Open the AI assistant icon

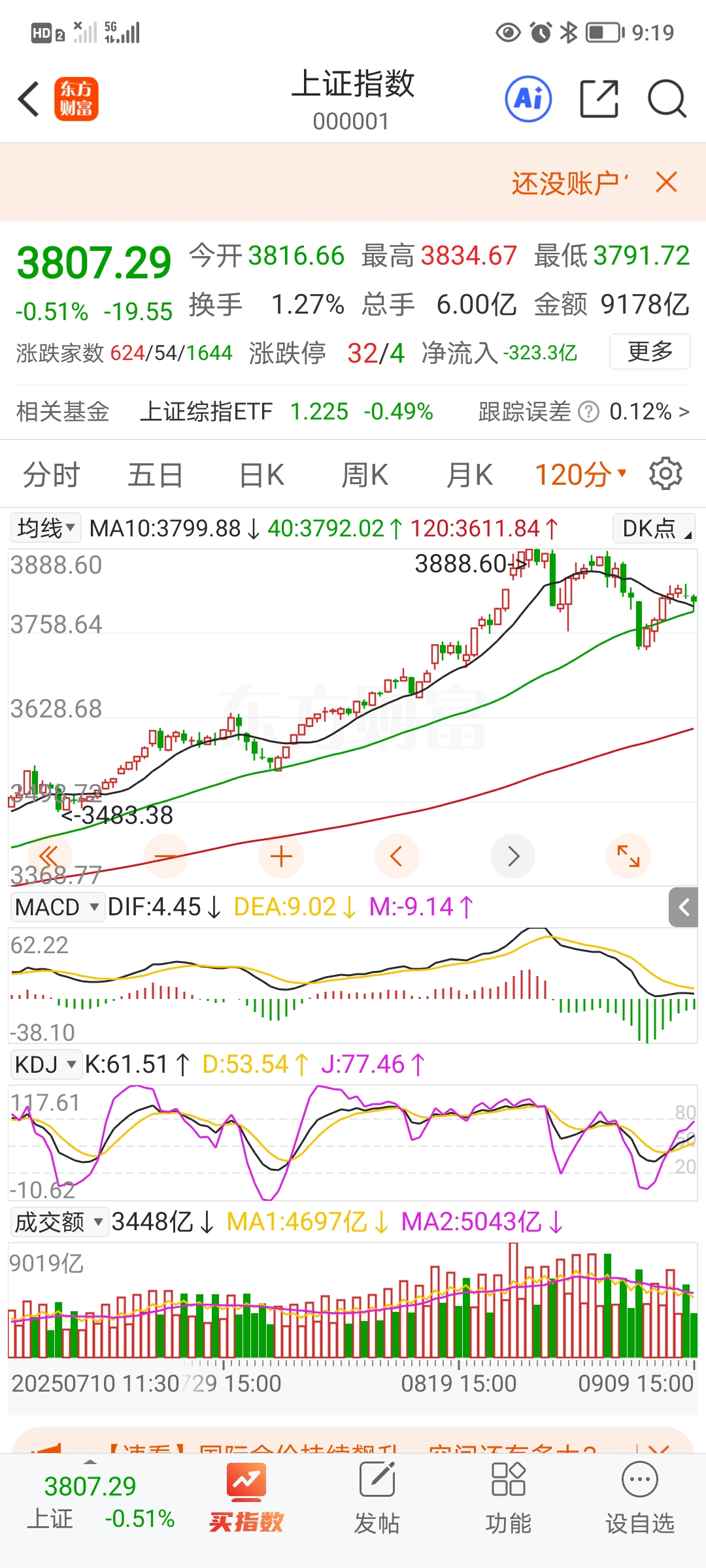528,99
